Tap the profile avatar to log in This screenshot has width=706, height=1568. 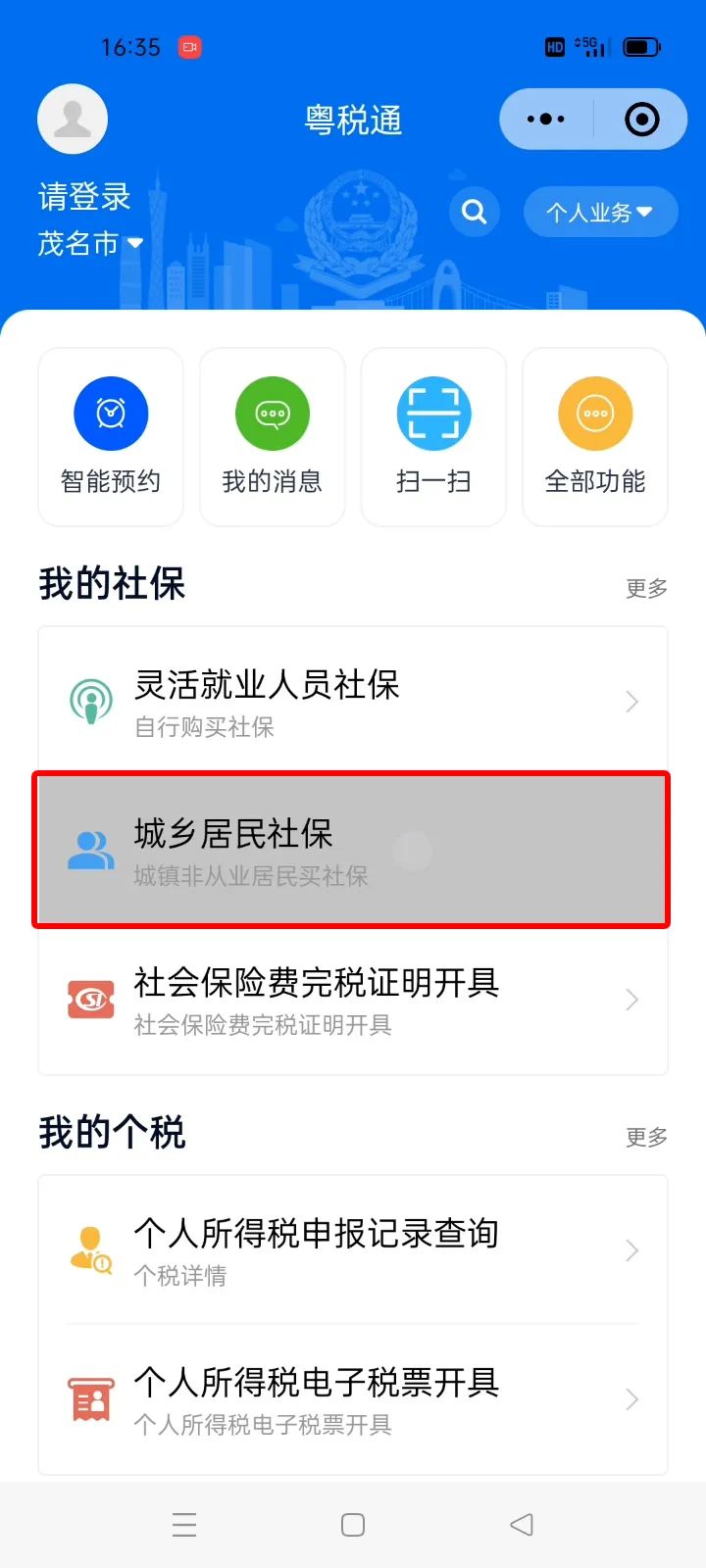pos(73,120)
